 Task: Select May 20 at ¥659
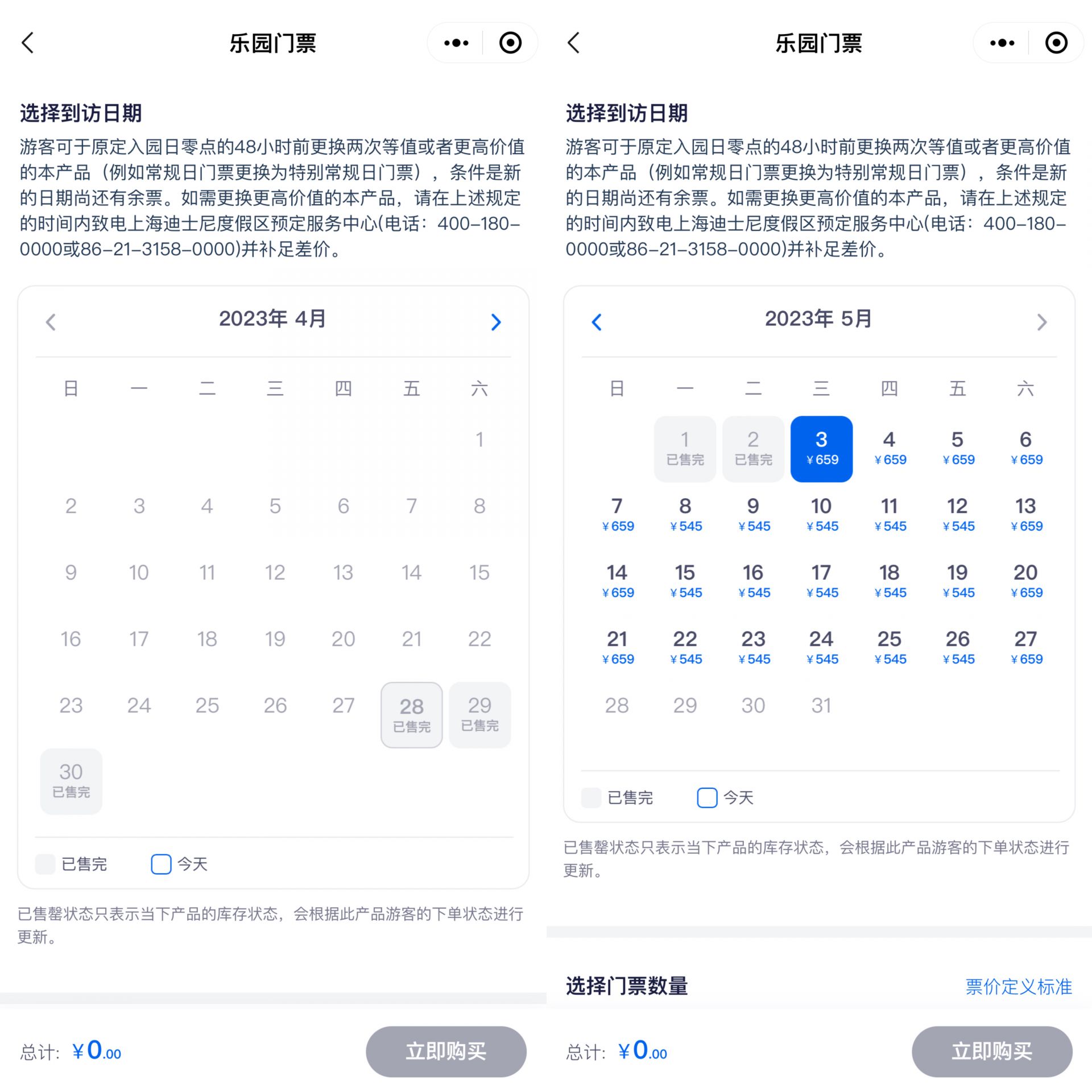[1026, 581]
